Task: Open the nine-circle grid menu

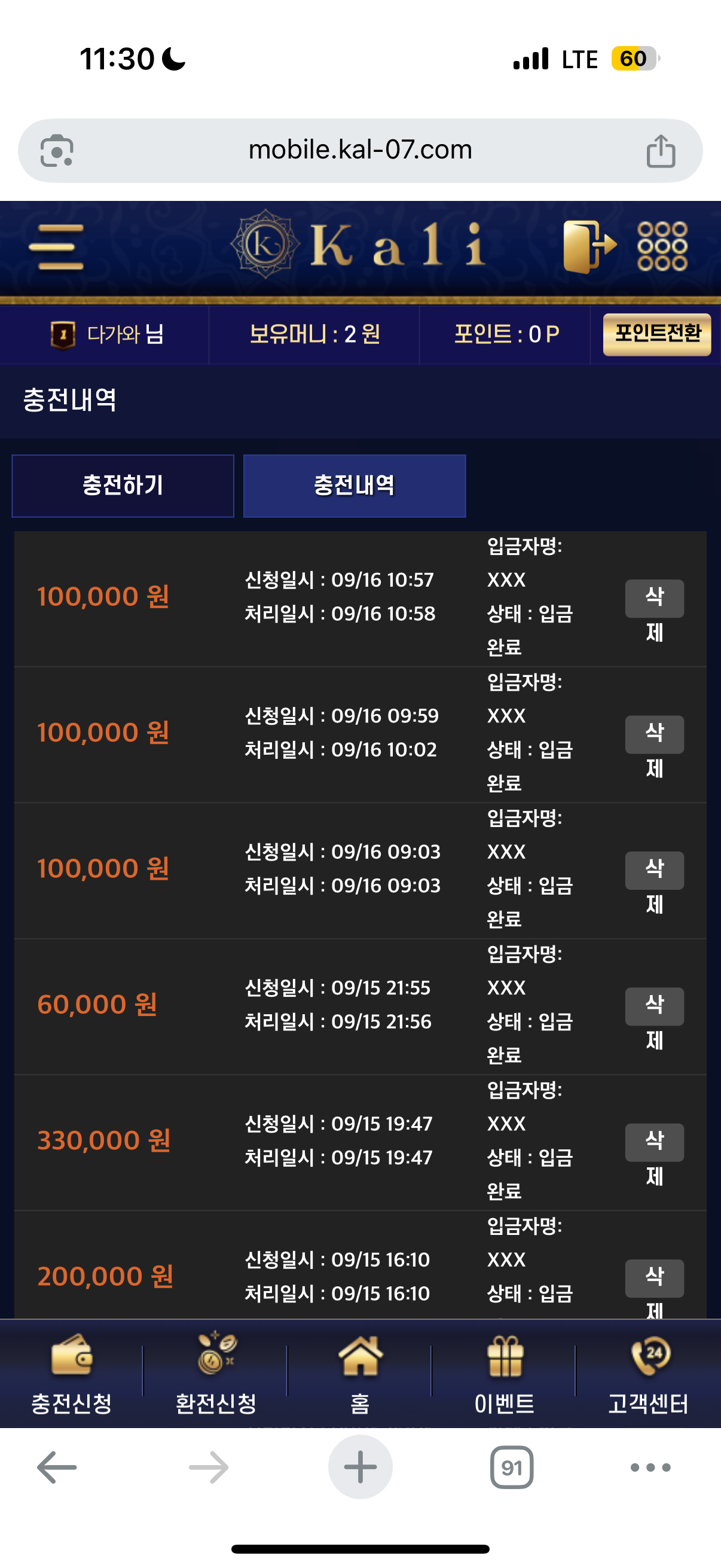Action: (662, 246)
